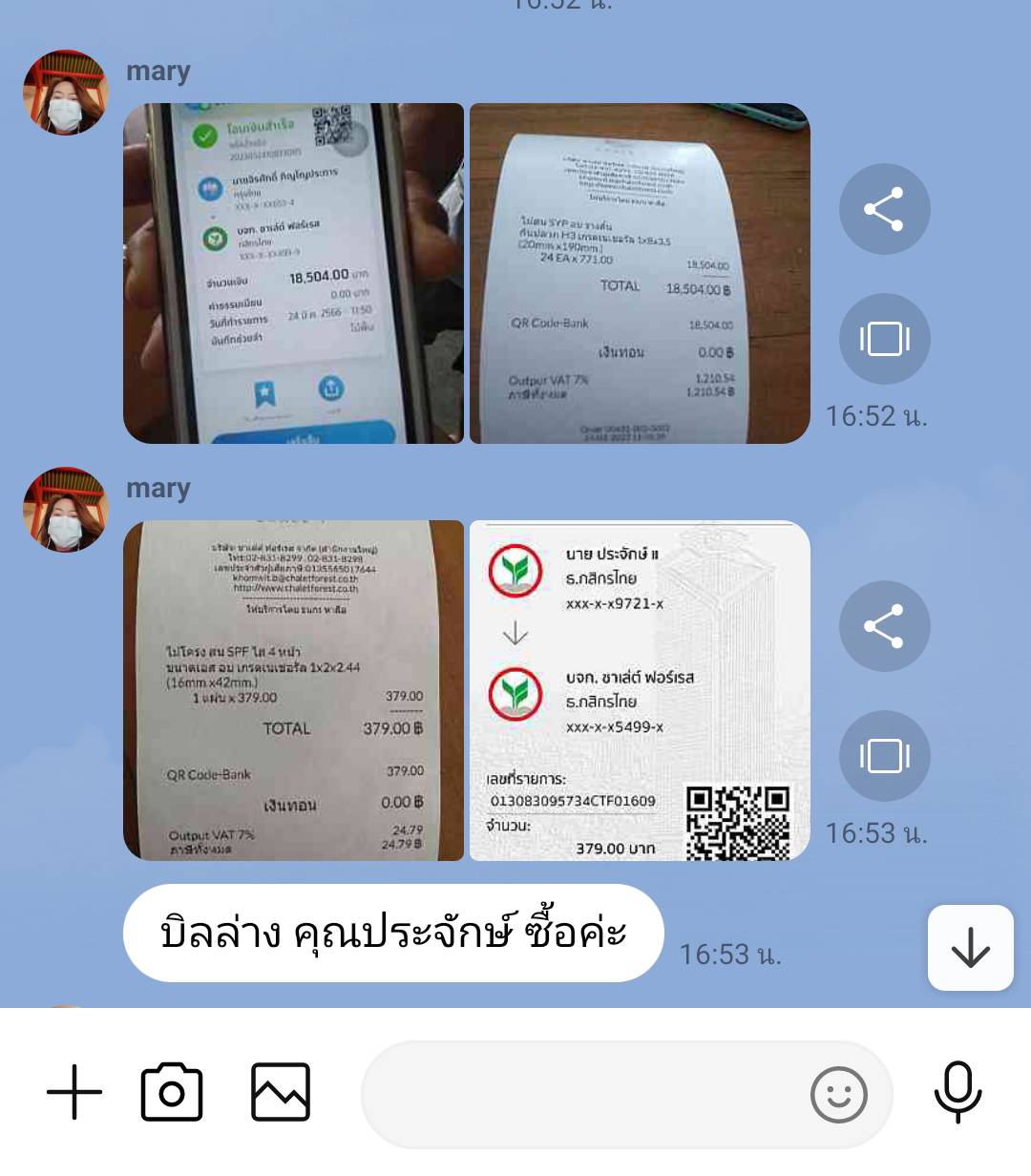This screenshot has height=1176, width=1031.
Task: Share the 16:53 photo message
Action: pyautogui.click(x=884, y=626)
